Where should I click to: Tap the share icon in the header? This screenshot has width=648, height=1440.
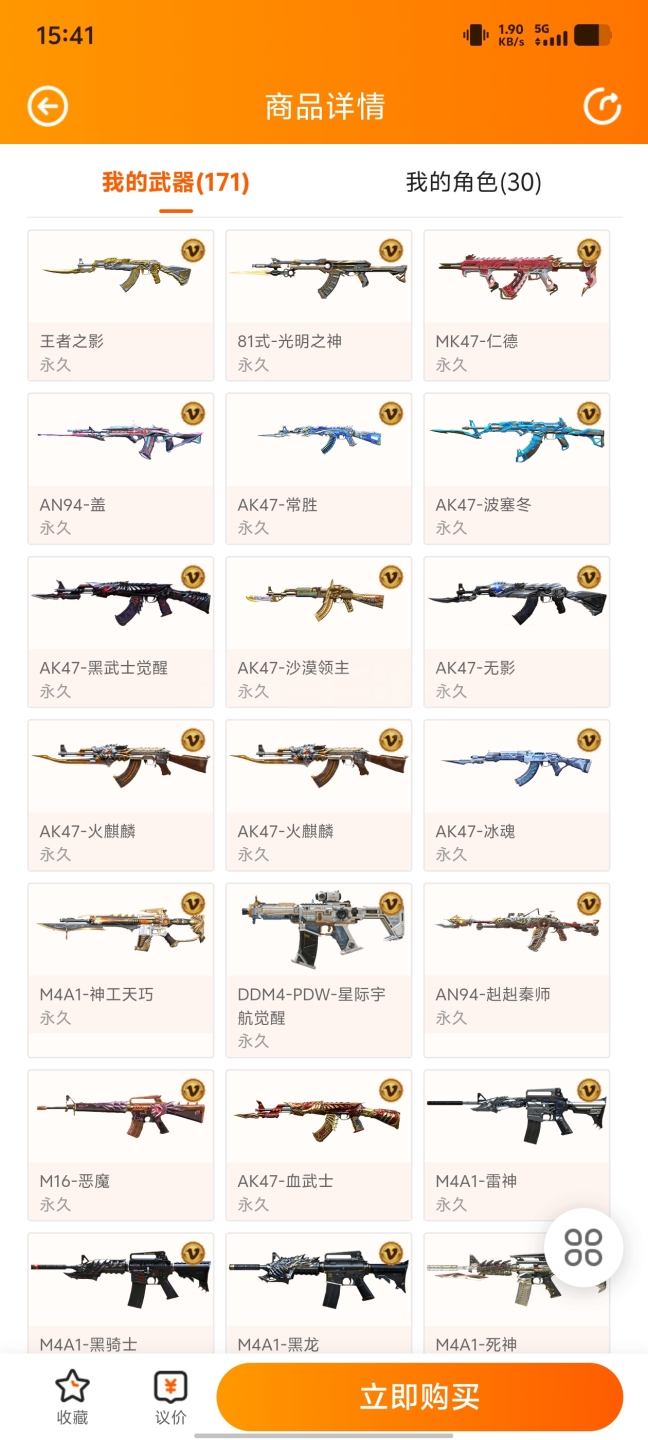pos(602,107)
